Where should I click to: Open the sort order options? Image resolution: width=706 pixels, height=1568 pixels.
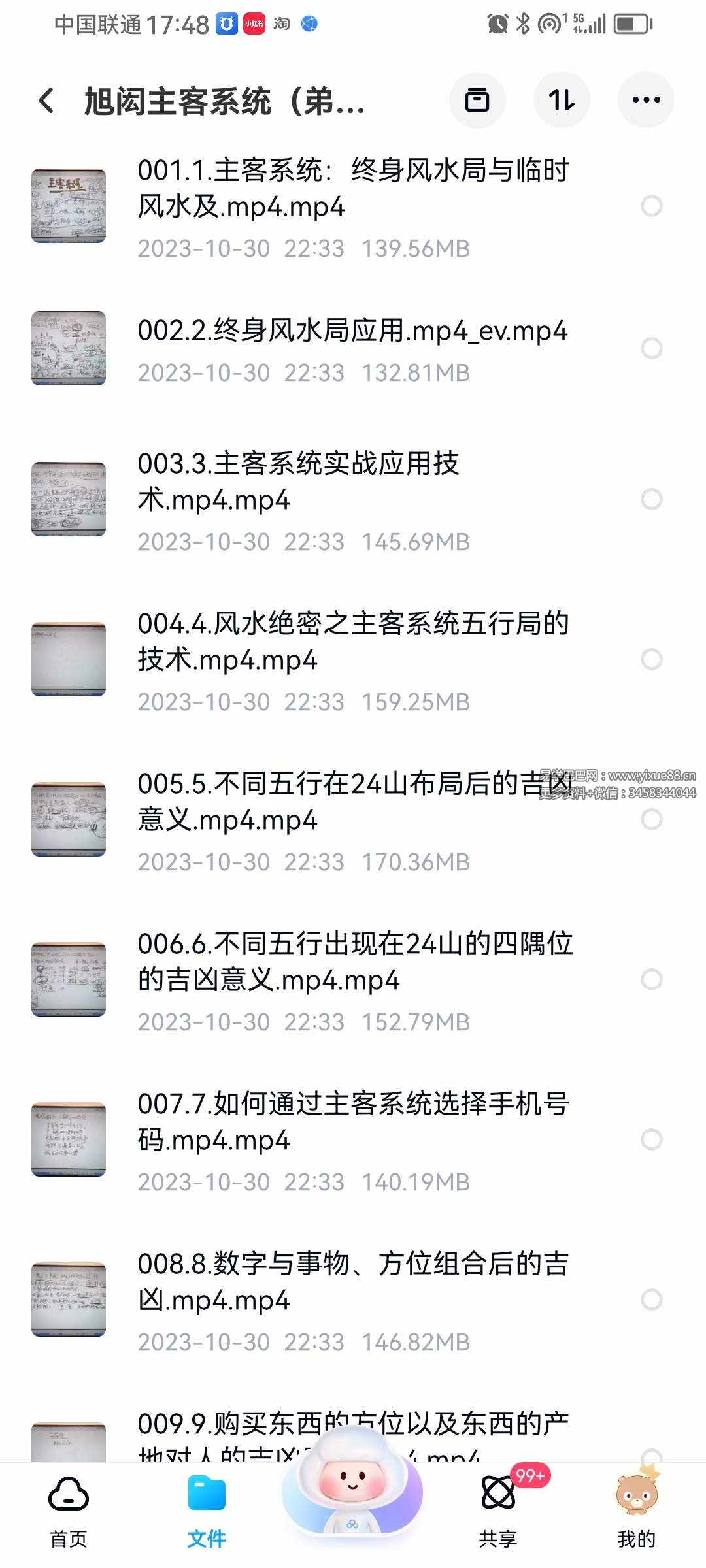(x=562, y=101)
